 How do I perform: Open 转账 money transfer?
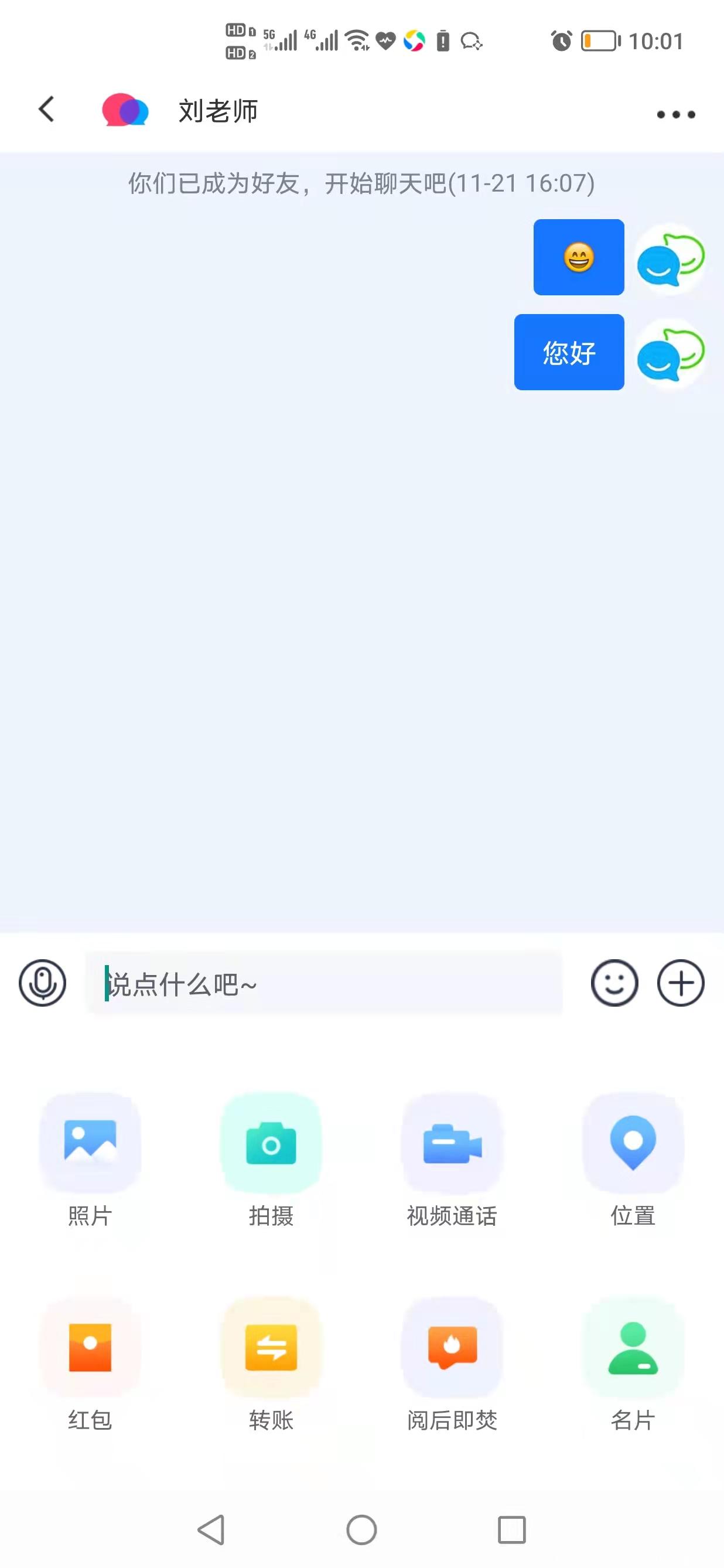pyautogui.click(x=271, y=1365)
